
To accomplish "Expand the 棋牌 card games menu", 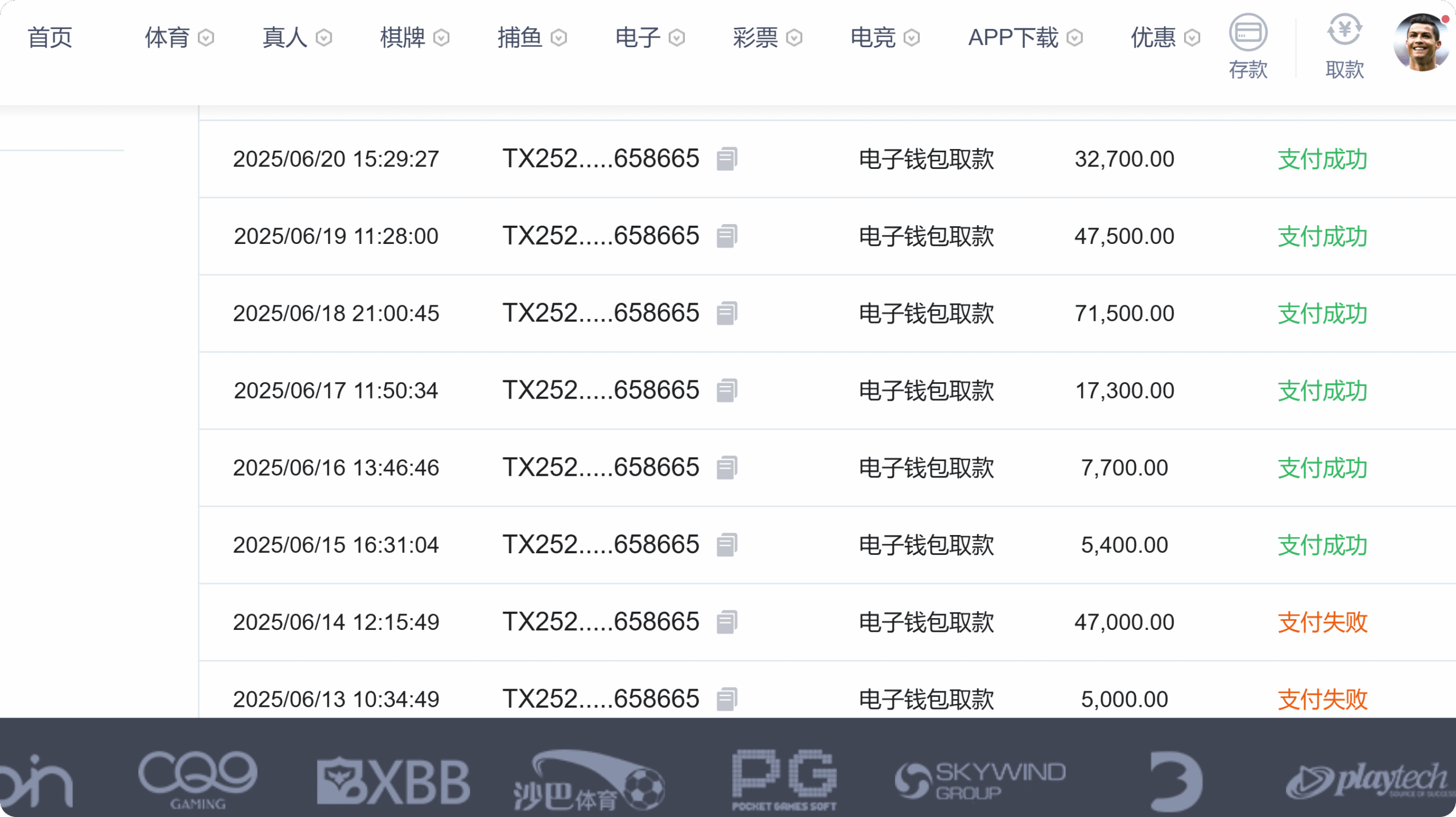I will [x=414, y=38].
